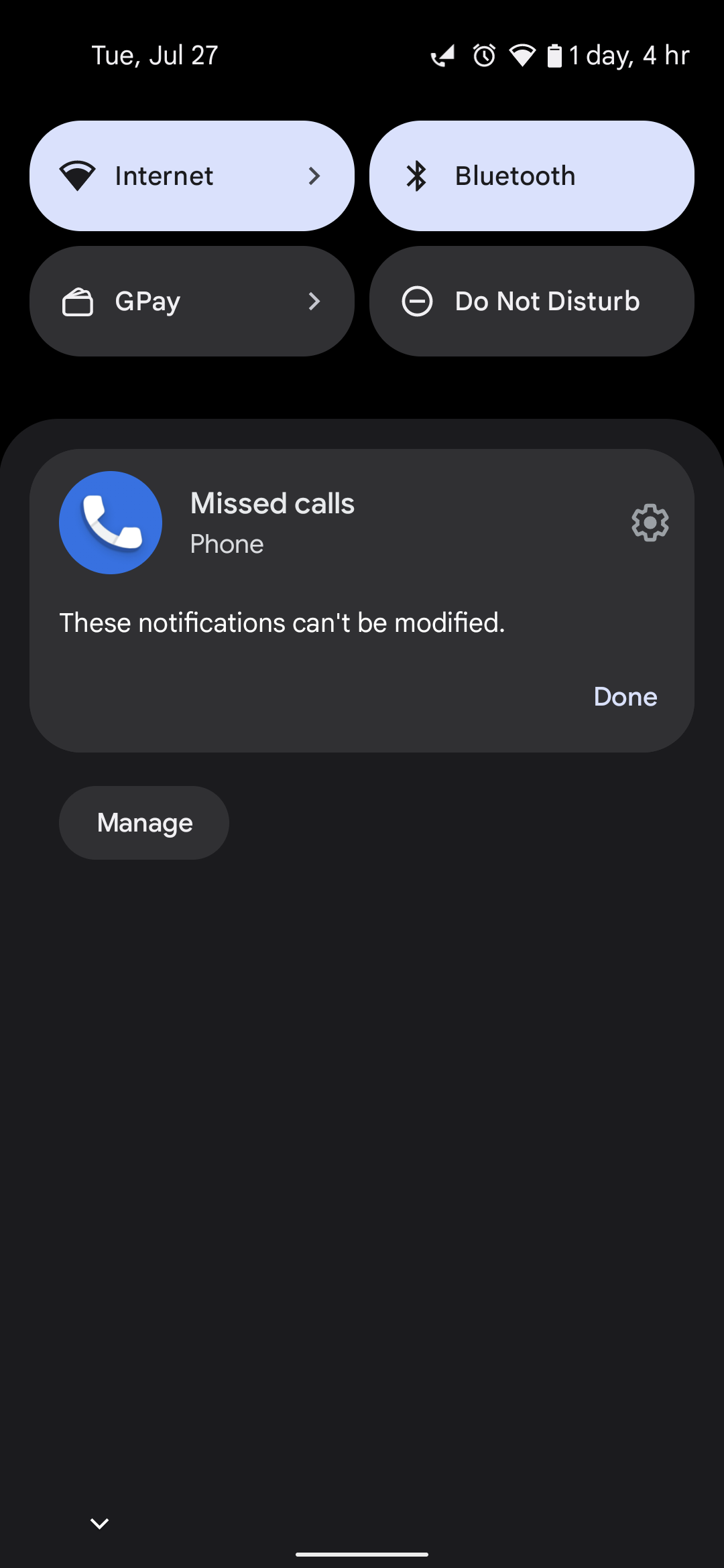Open Missed calls notification settings gear
Image resolution: width=724 pixels, height=1568 pixels.
point(650,523)
